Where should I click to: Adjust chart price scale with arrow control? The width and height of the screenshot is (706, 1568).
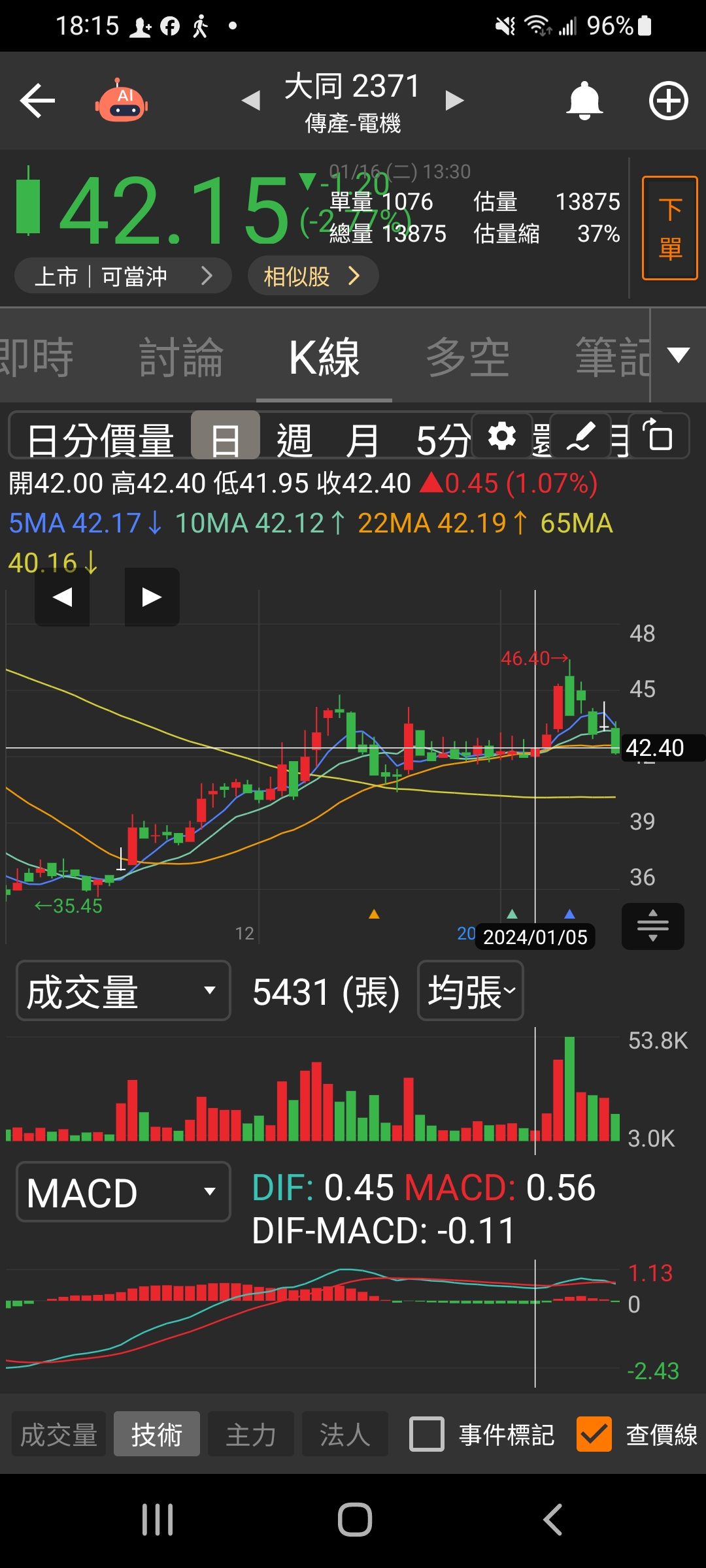(x=652, y=926)
